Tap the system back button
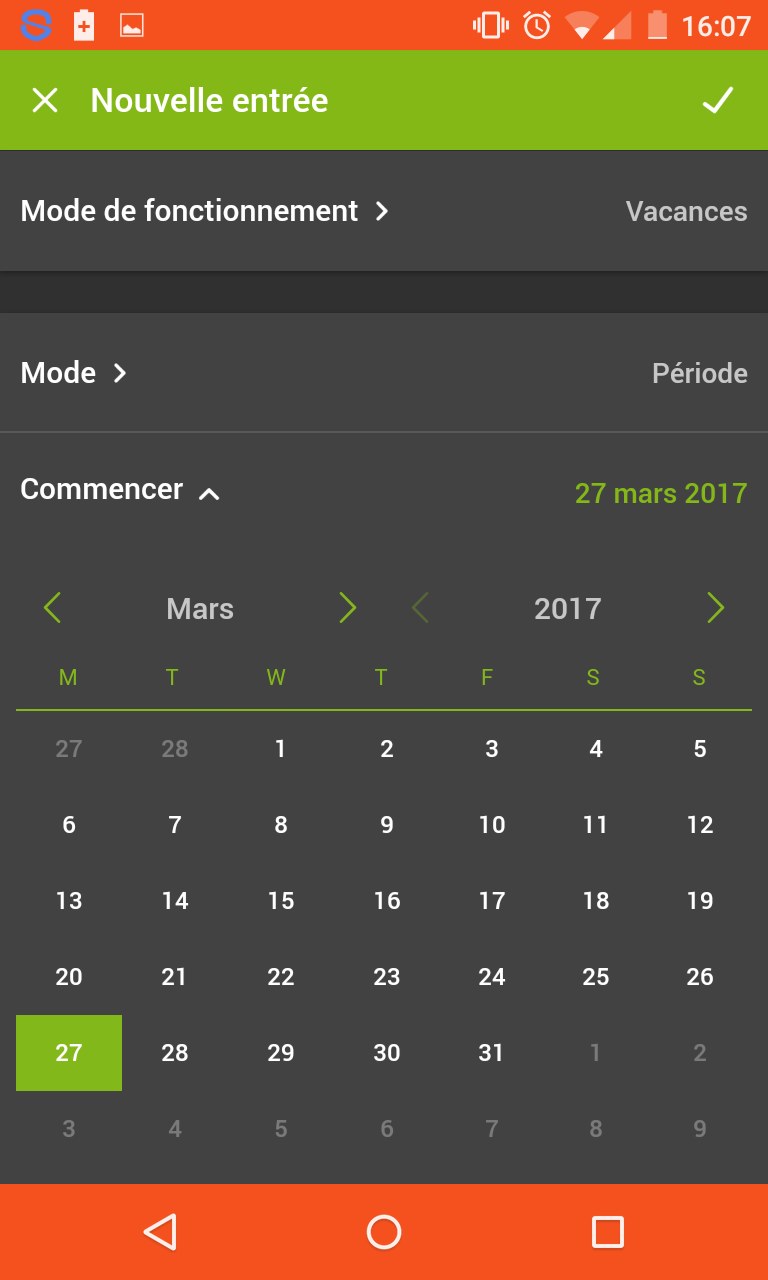Viewport: 768px width, 1280px height. point(160,1232)
